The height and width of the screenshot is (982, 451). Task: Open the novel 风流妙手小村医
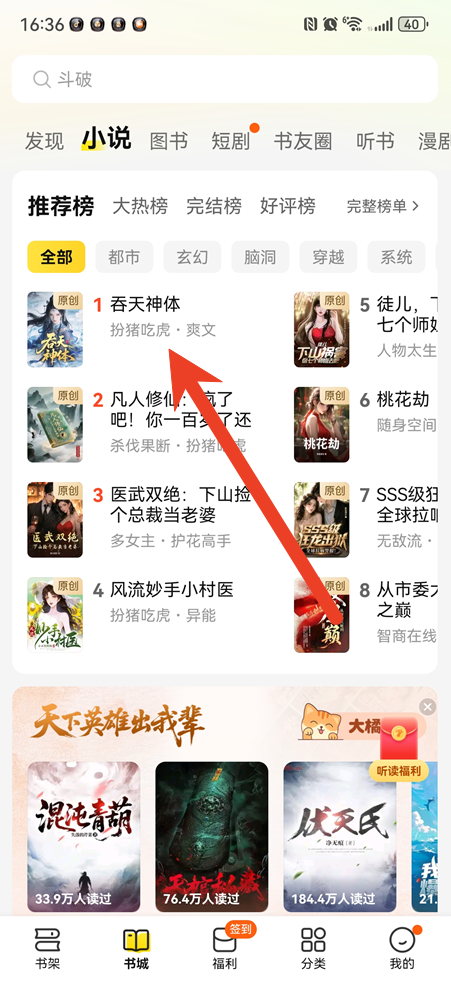172,590
